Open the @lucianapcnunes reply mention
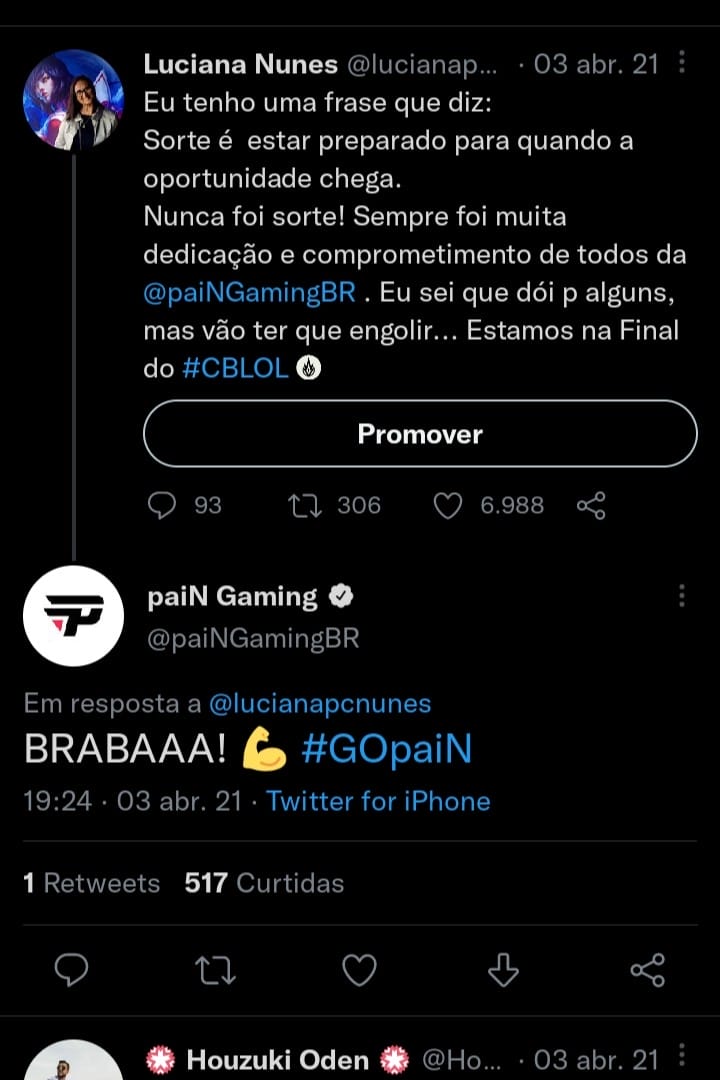 click(320, 704)
